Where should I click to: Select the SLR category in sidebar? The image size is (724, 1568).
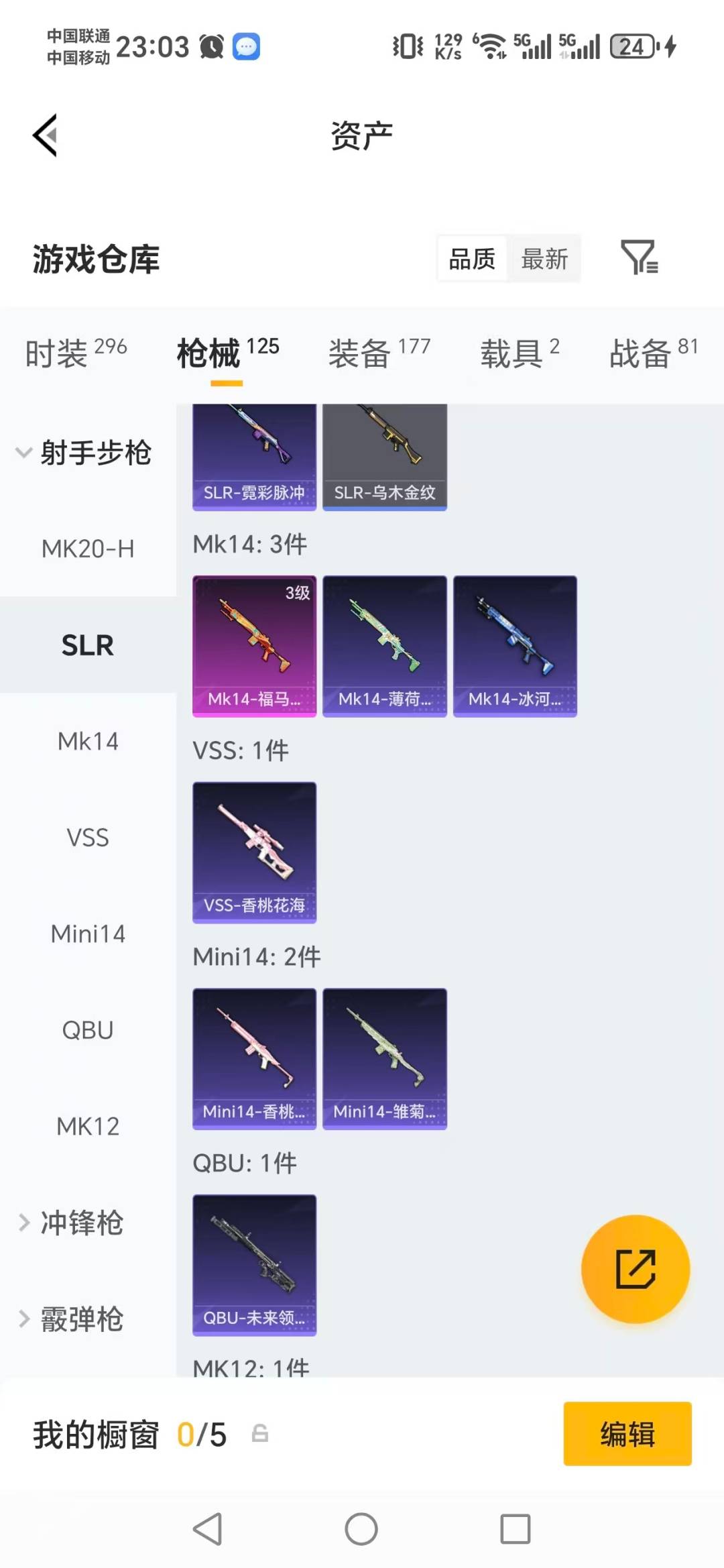point(87,646)
